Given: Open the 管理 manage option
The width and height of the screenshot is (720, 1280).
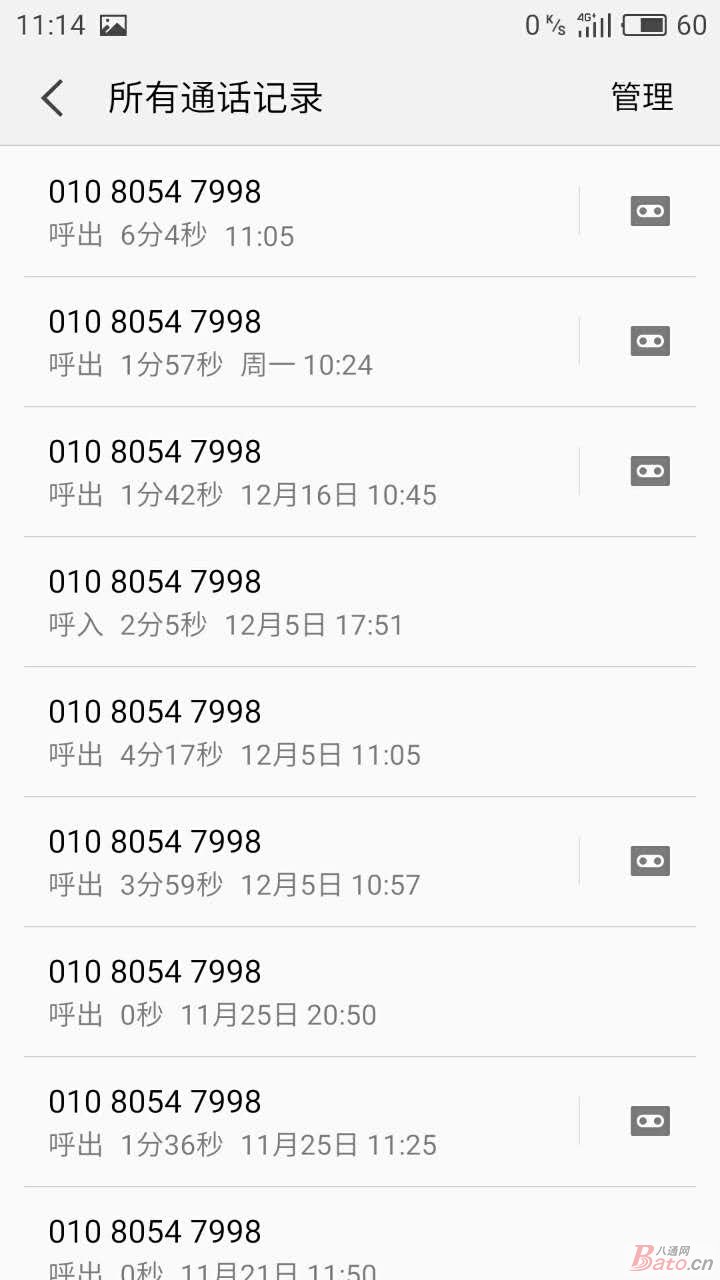Looking at the screenshot, I should (x=642, y=98).
